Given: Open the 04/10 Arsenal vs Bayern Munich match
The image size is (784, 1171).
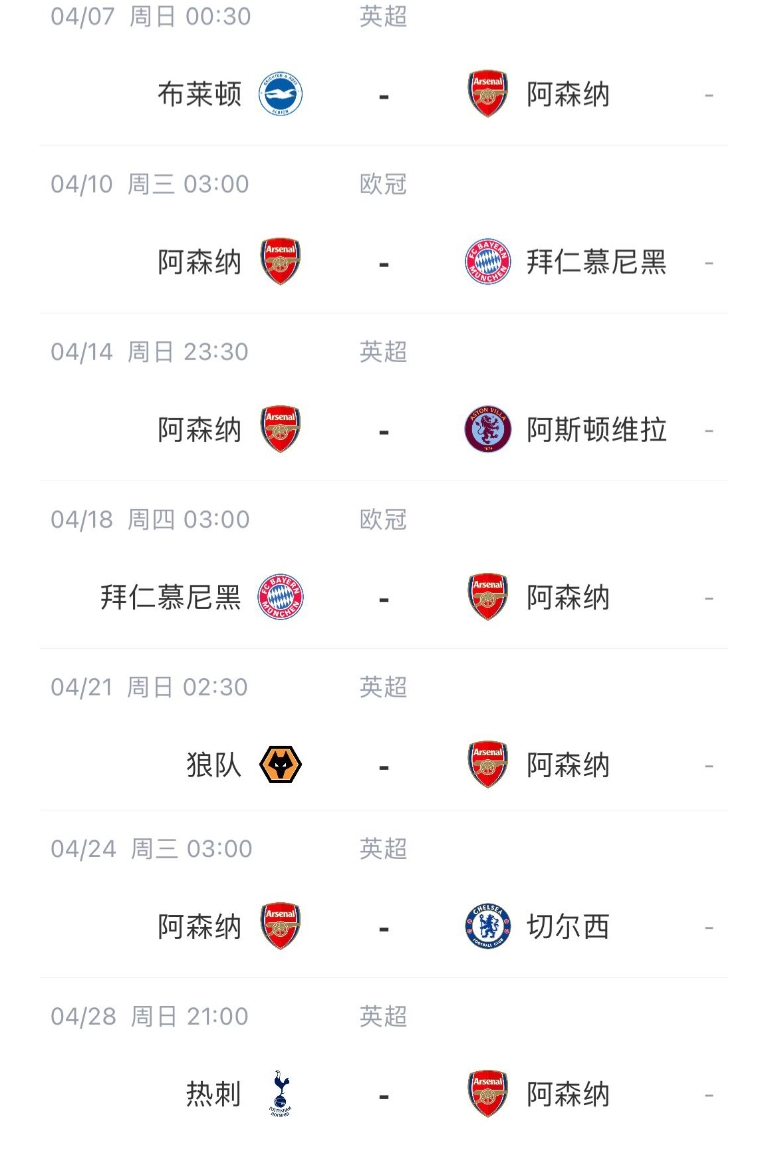Looking at the screenshot, I should tap(384, 264).
